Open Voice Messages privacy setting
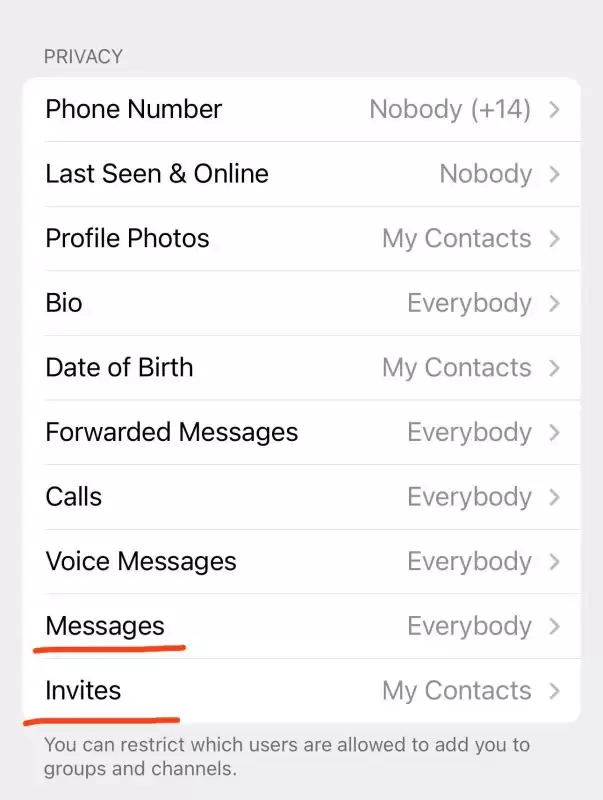 pyautogui.click(x=300, y=561)
